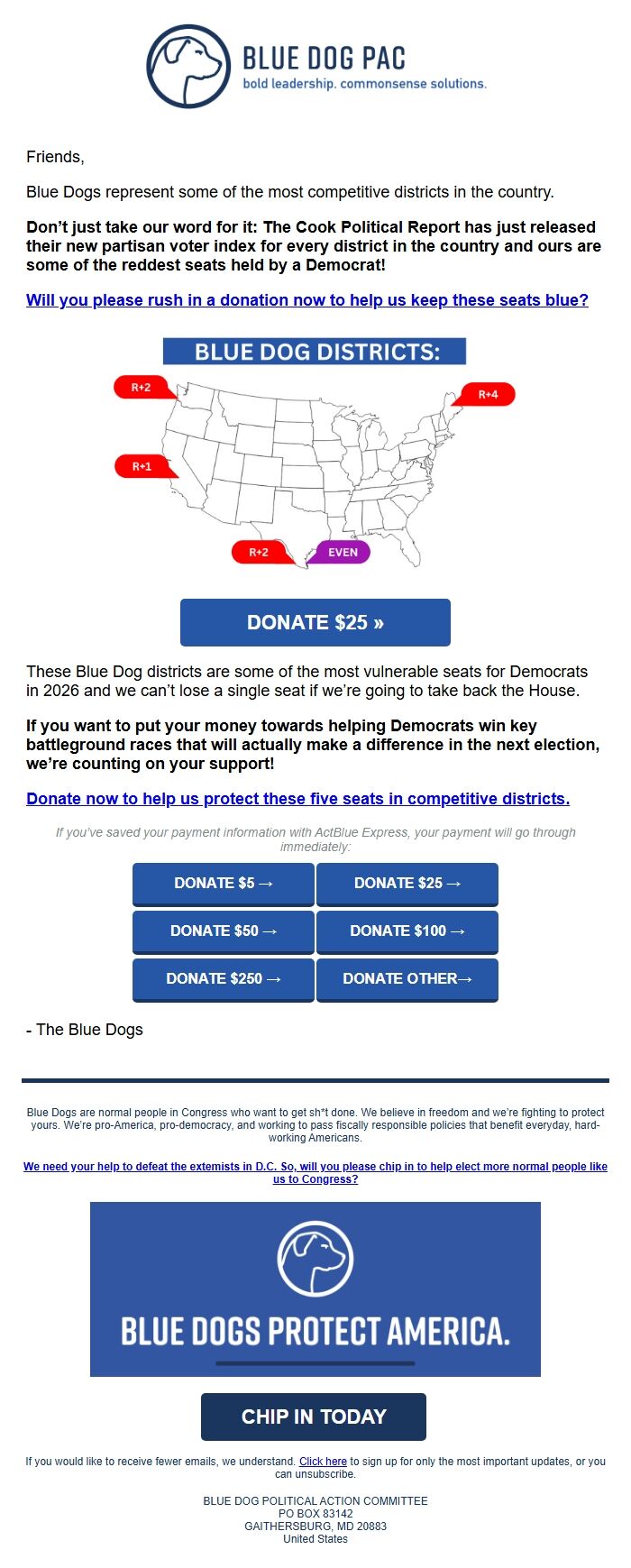631x1568 pixels.
Task: Give $100 with the DONATE $100 button
Action: tap(407, 931)
